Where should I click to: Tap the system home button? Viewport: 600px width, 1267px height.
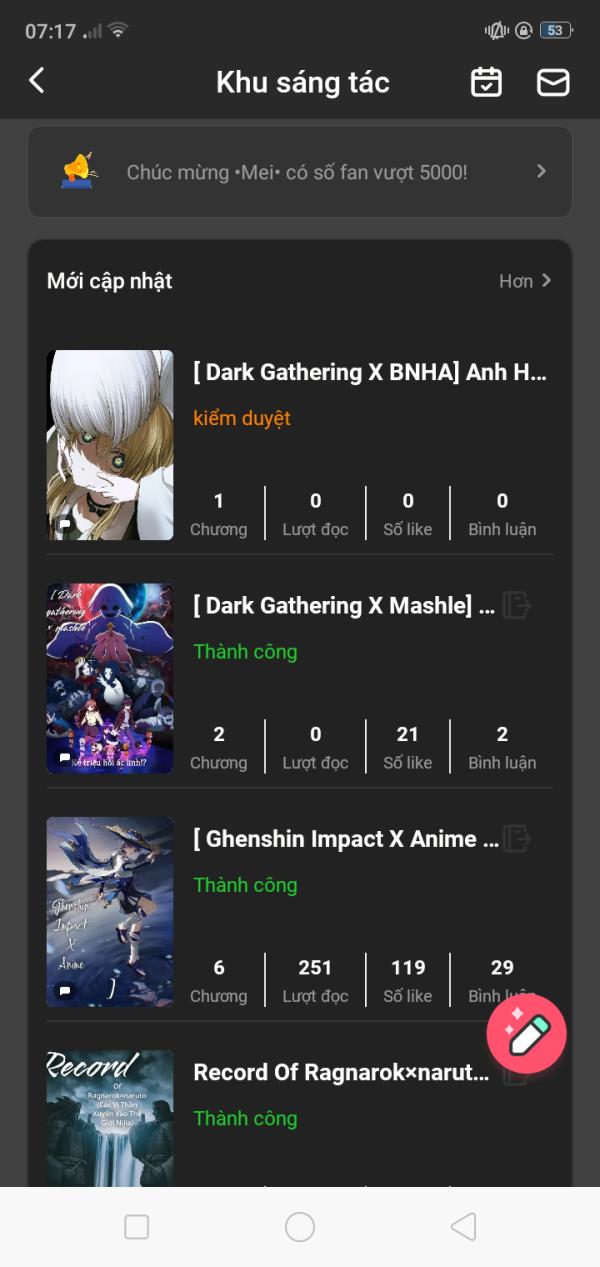[300, 1227]
